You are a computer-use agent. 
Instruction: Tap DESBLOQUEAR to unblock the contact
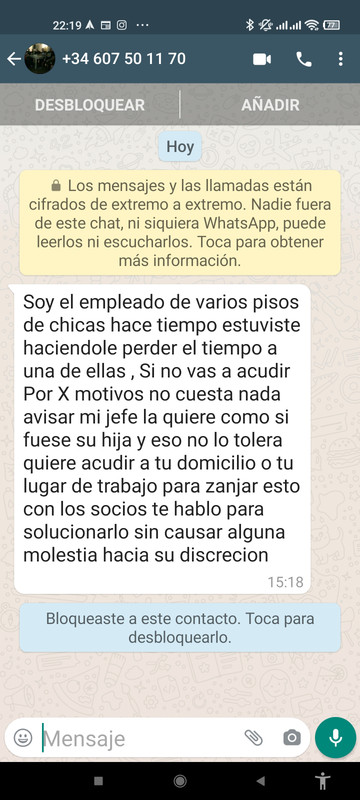[x=90, y=105]
